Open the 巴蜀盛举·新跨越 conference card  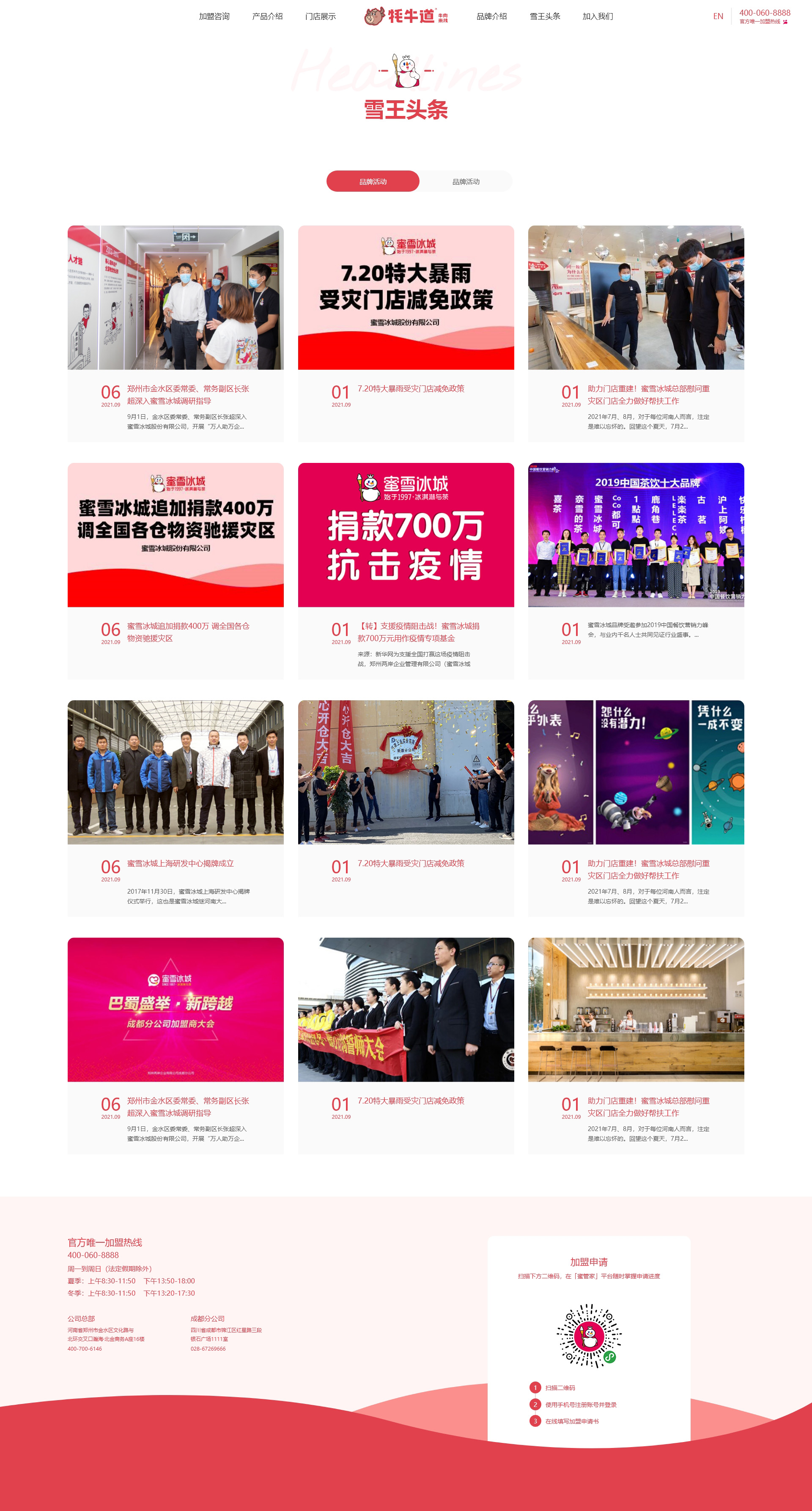point(175,1046)
